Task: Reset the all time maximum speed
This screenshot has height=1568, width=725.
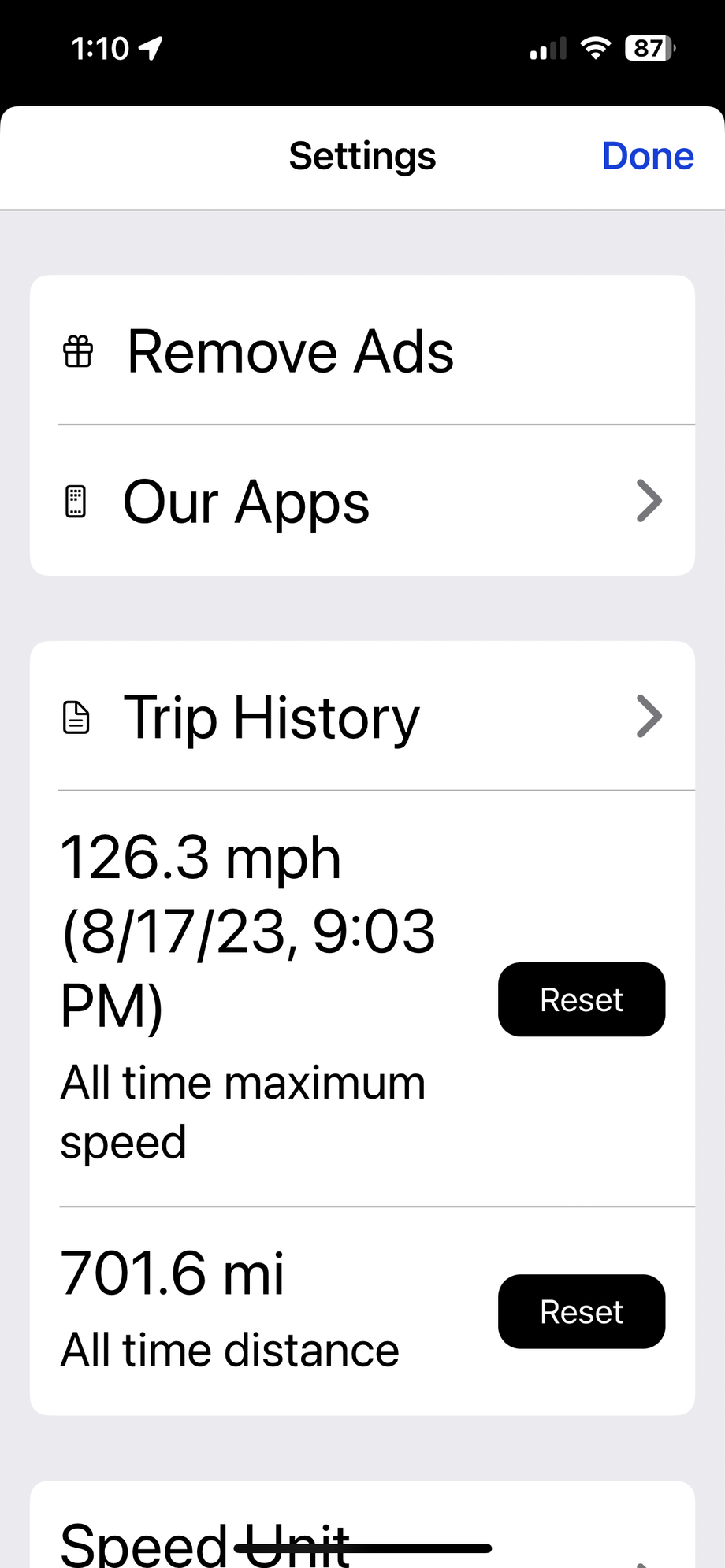Action: coord(581,999)
